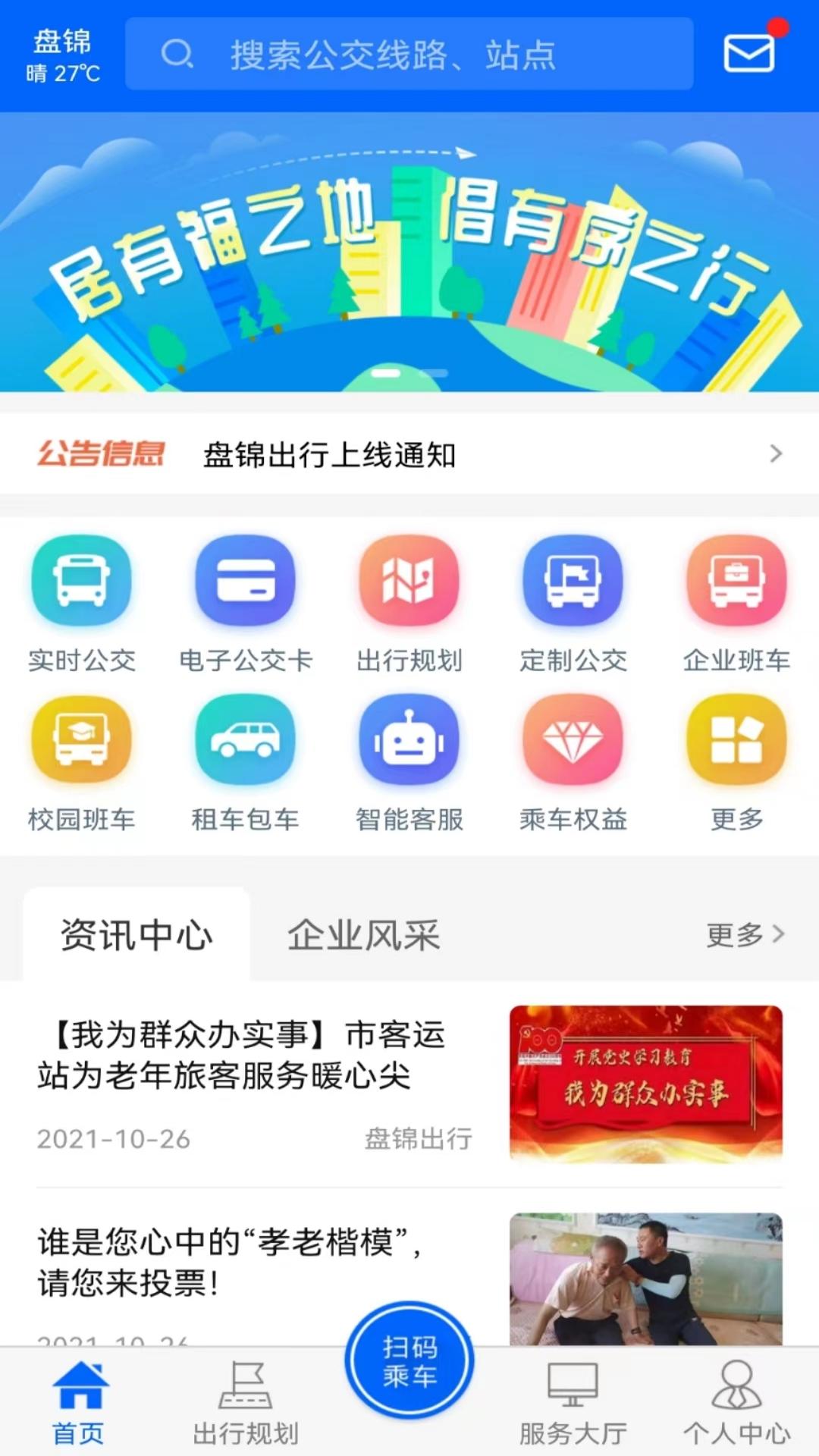
Task: Open 更多 to see all news articles
Action: tap(747, 936)
